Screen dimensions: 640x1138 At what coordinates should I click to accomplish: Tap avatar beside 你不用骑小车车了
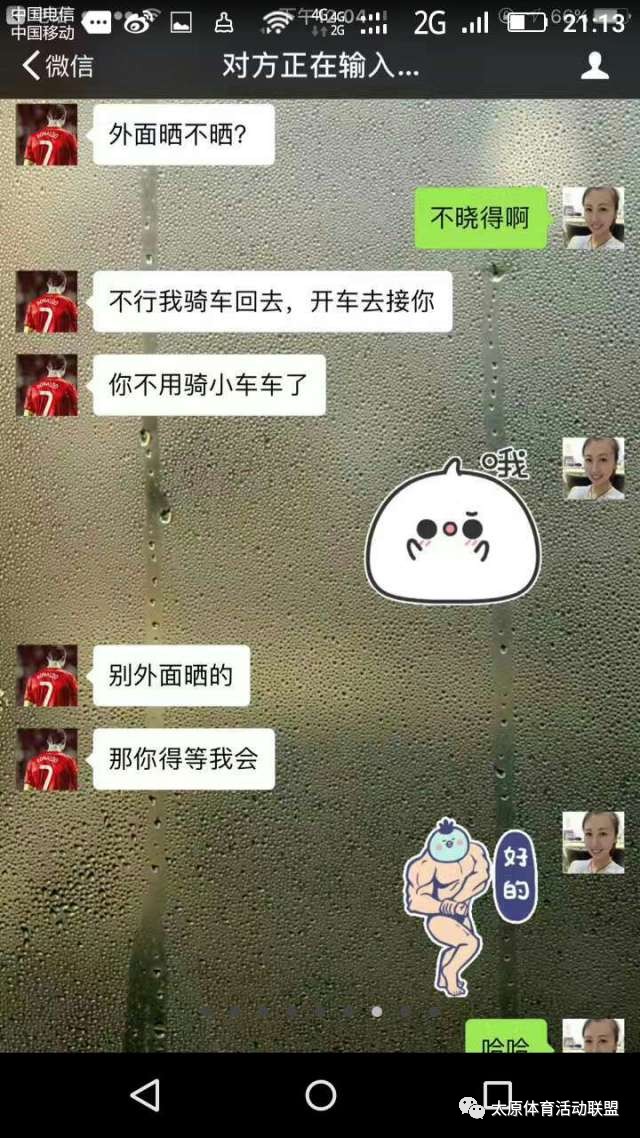click(47, 385)
